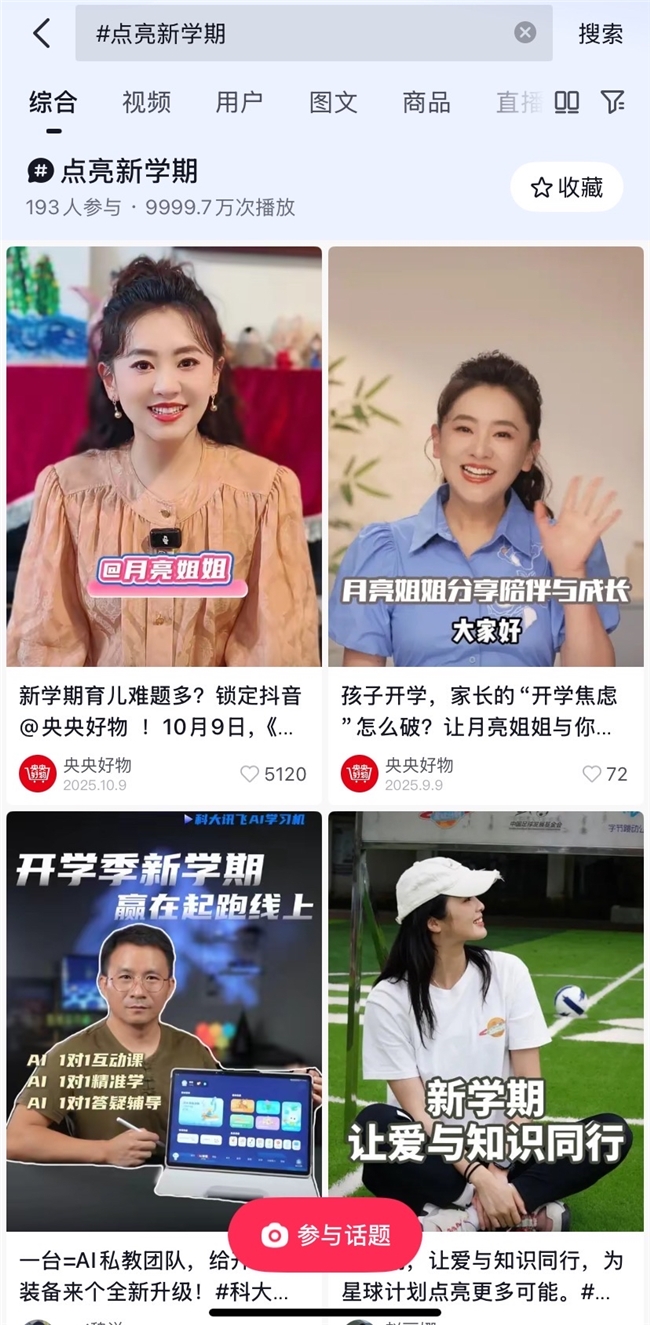Viewport: 650px width, 1325px height.
Task: Tap 收藏 to save this topic
Action: [x=567, y=187]
